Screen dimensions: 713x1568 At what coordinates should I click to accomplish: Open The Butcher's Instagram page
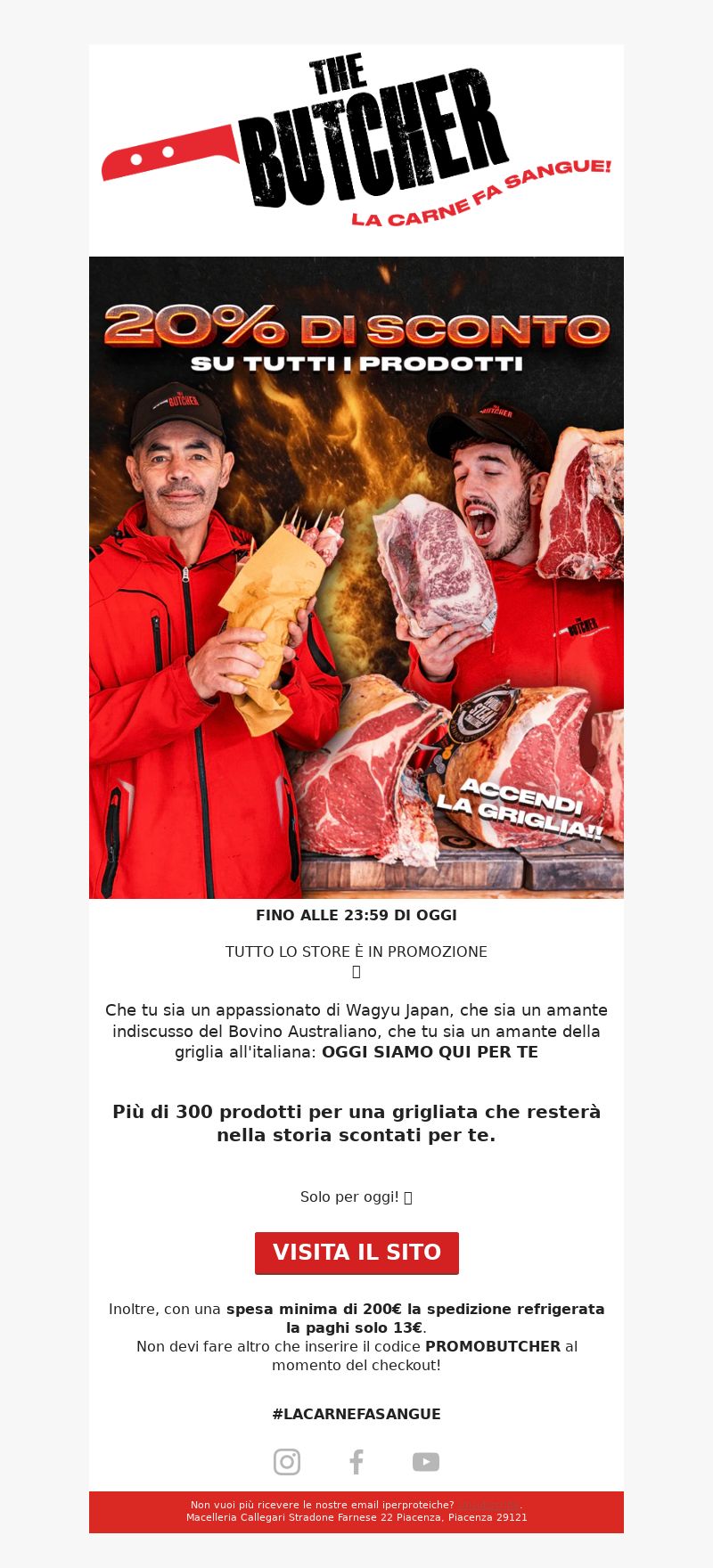pyautogui.click(x=287, y=1462)
